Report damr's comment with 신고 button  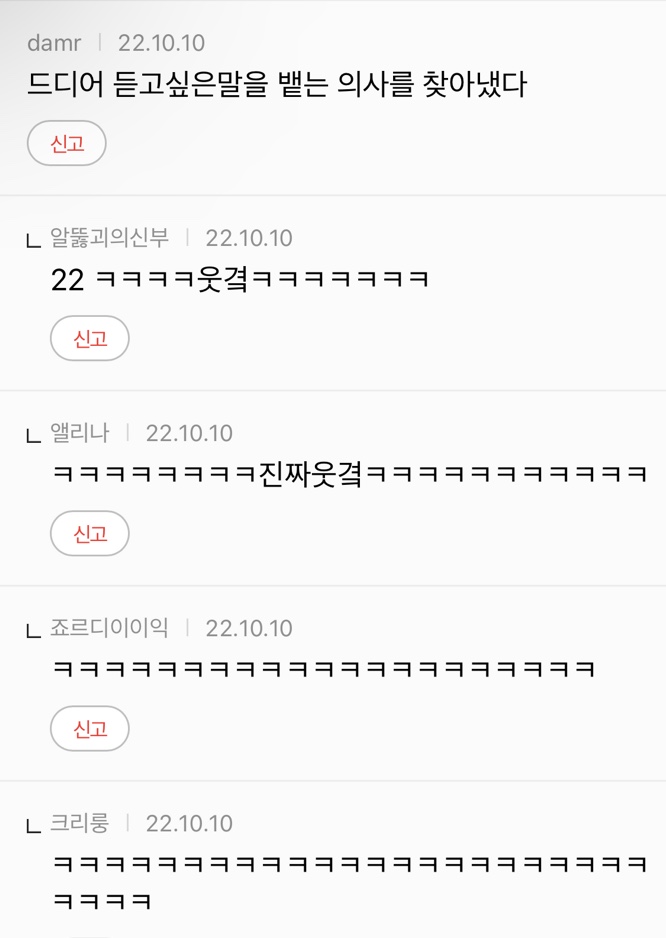coord(66,144)
